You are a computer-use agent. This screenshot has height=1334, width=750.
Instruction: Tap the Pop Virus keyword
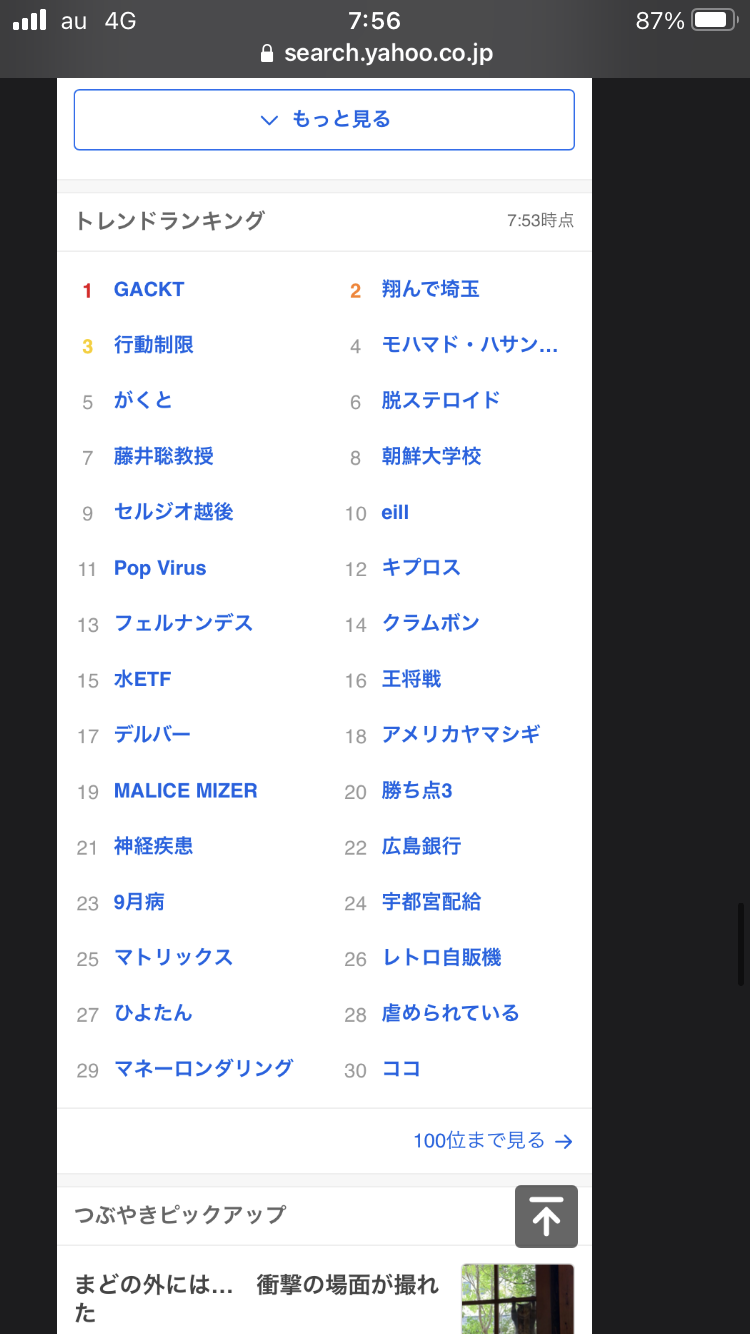tap(160, 568)
